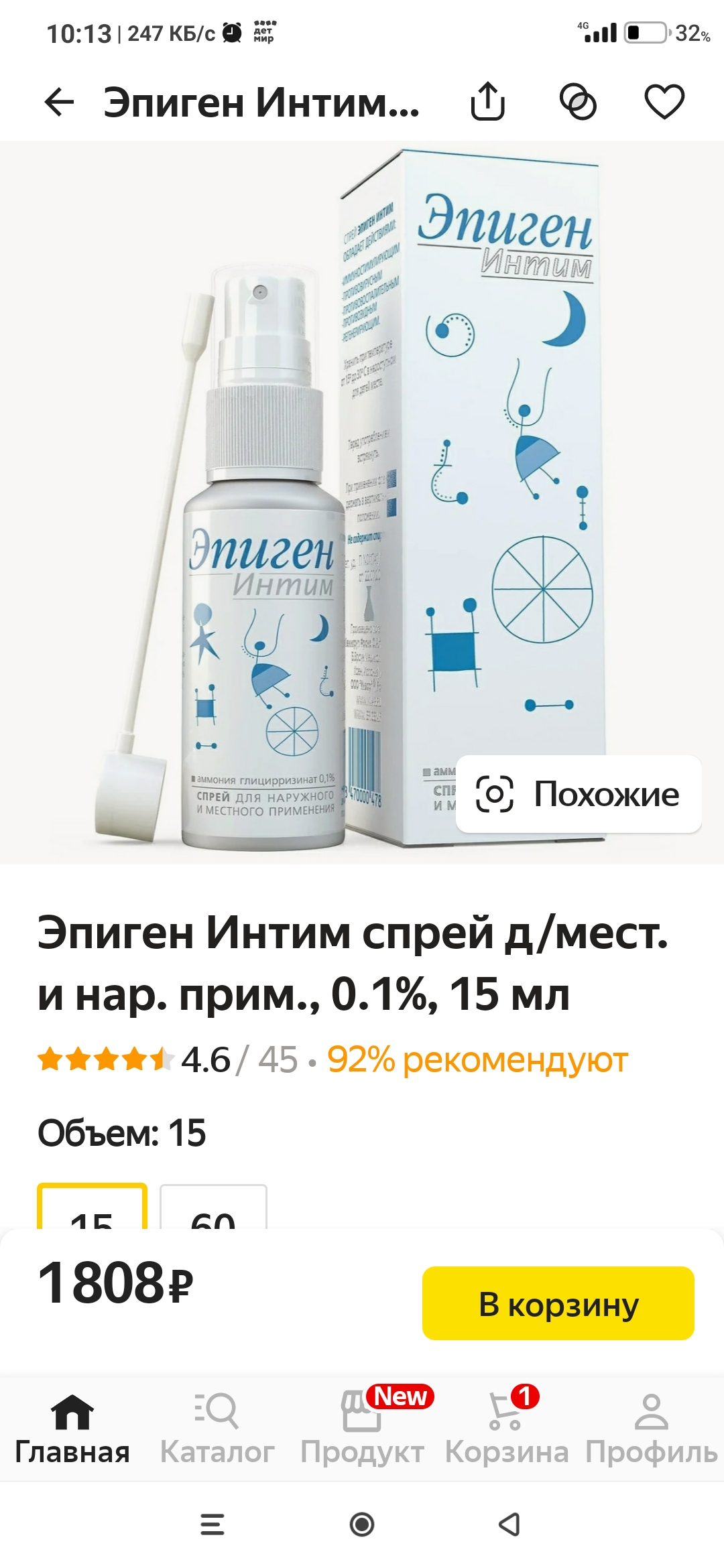Open the Каталог tab
Screen dimensions: 724x1568
click(217, 1429)
